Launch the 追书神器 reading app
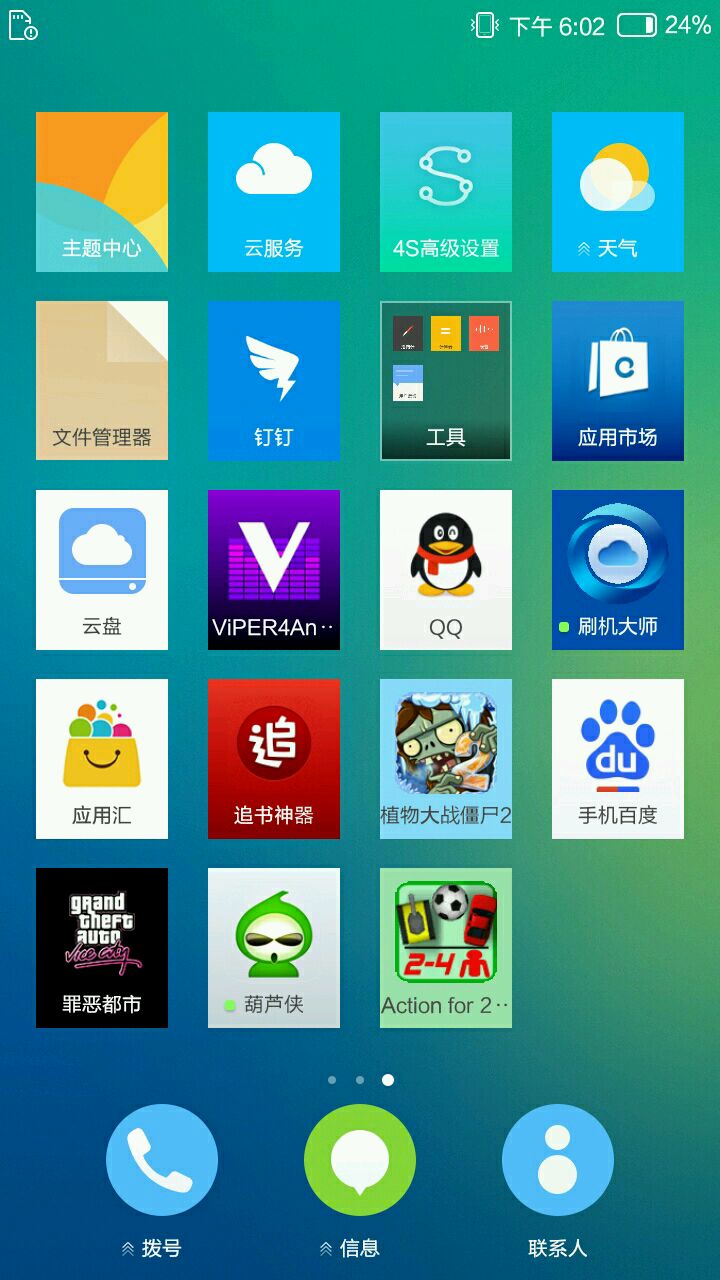 pos(274,758)
